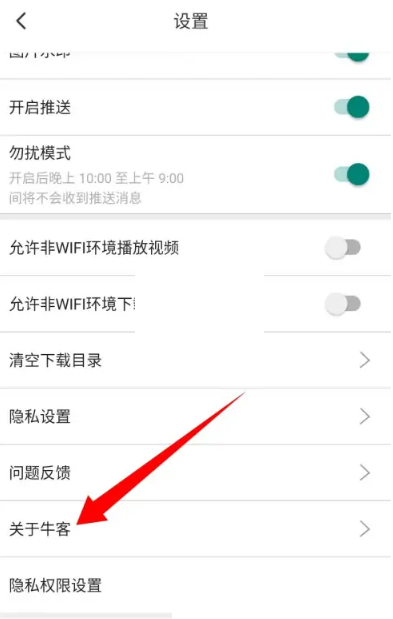393x619 pixels.
Task: Disable the 勿扰模式 switch
Action: [x=352, y=174]
